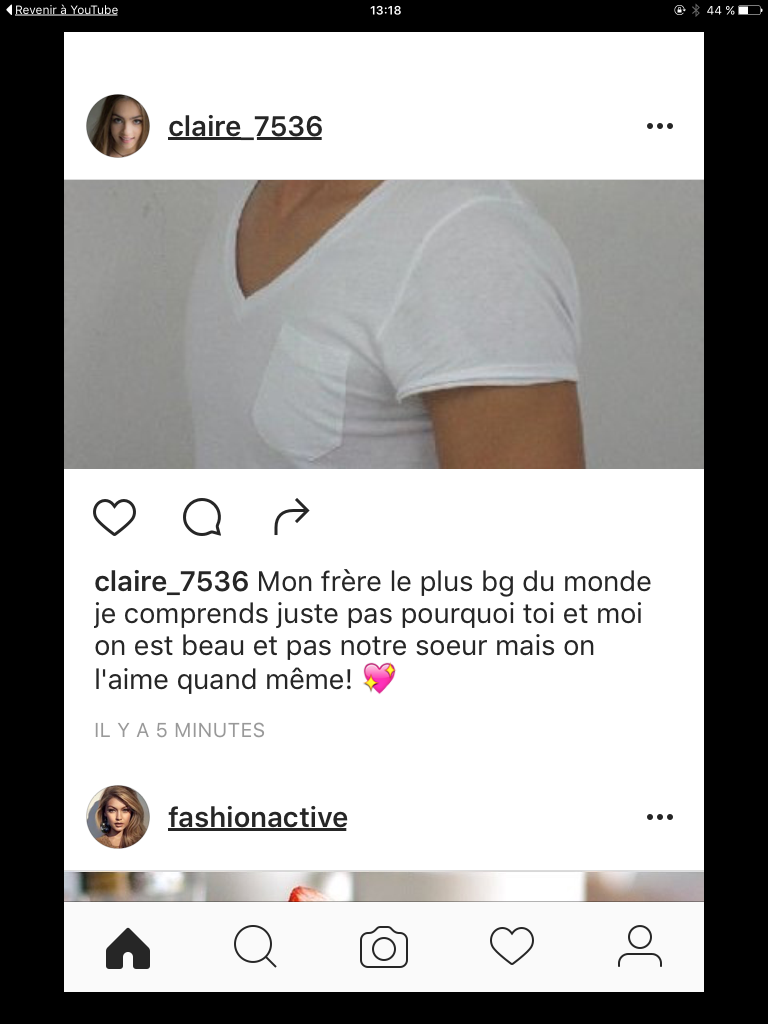Comment on claire_7536's post

pos(202,518)
